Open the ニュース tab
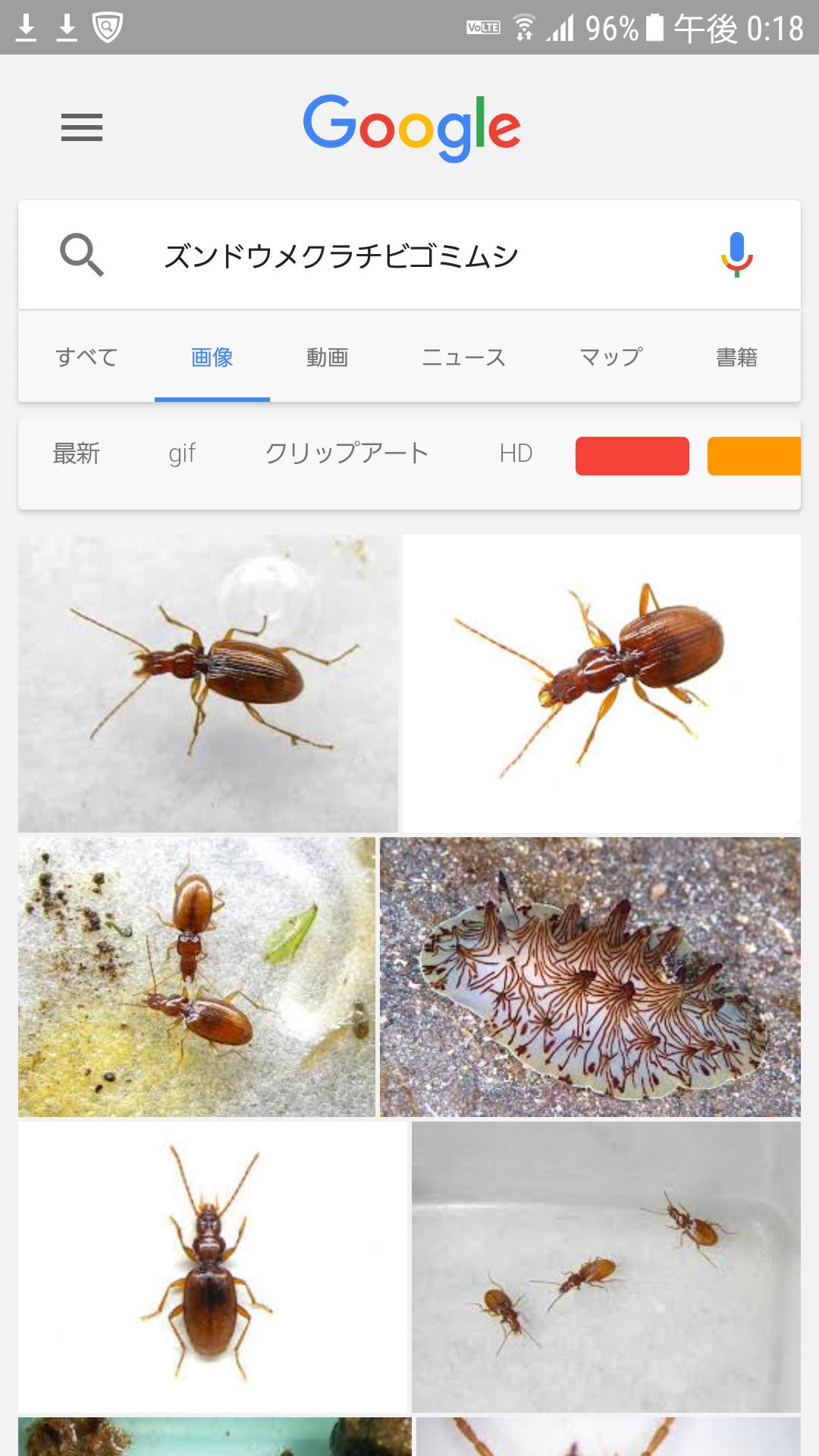Image resolution: width=819 pixels, height=1456 pixels. point(463,356)
